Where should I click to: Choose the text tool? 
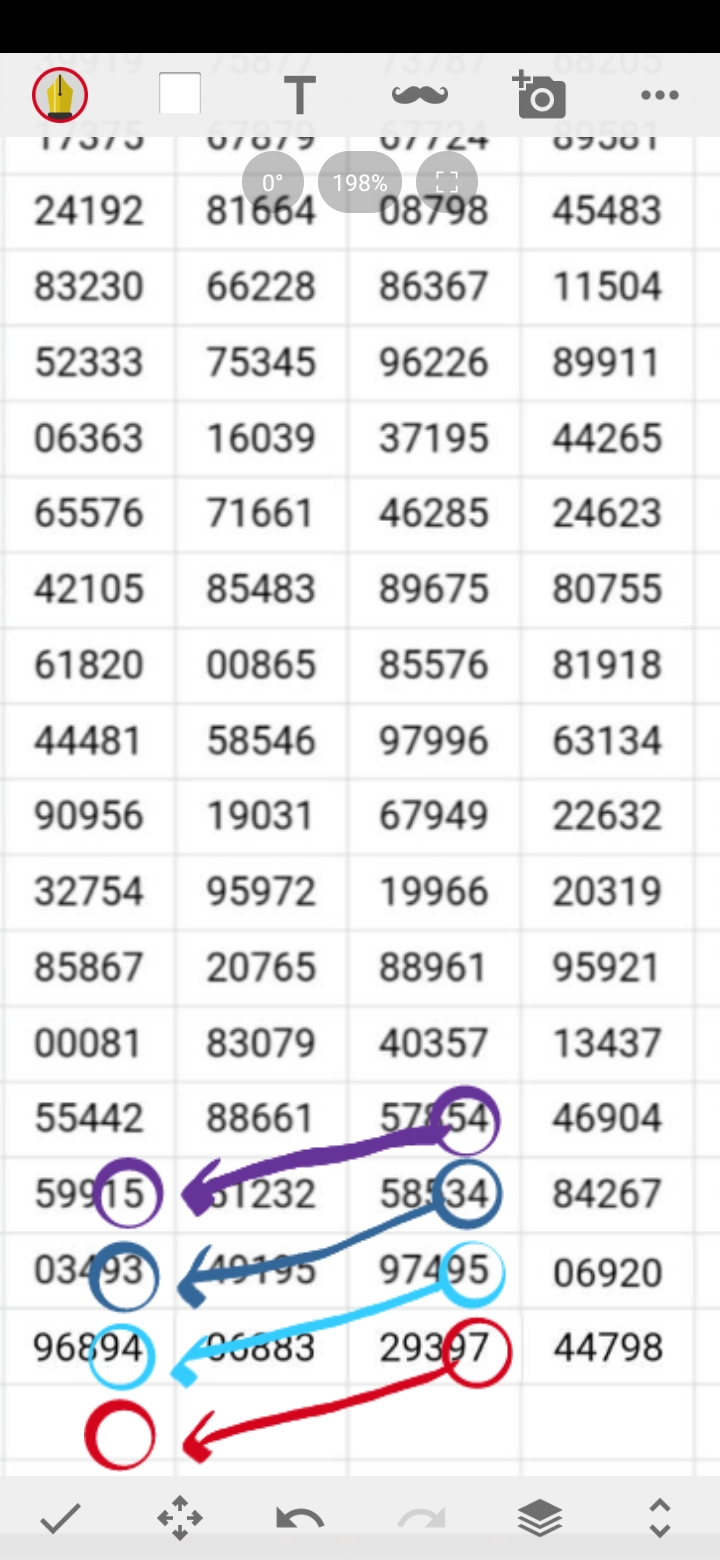299,96
